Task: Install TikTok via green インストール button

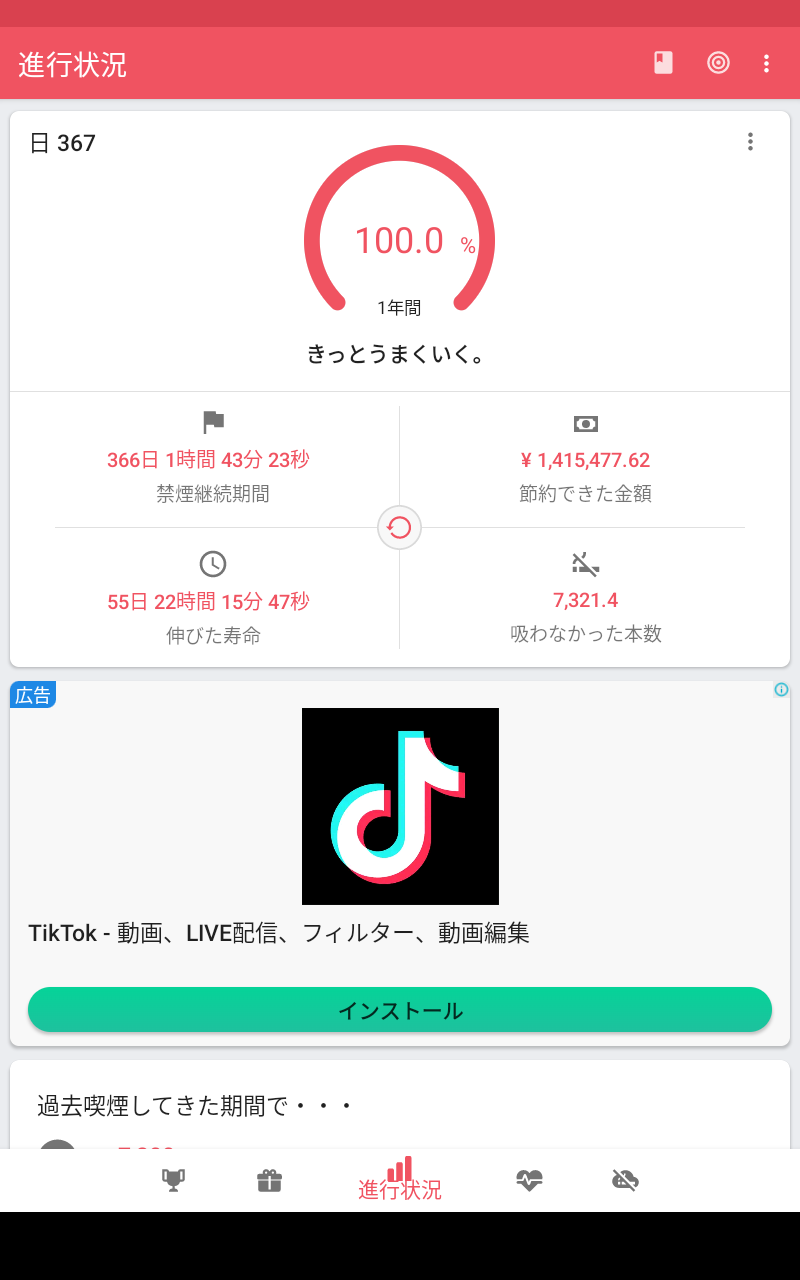Action: [x=400, y=1010]
